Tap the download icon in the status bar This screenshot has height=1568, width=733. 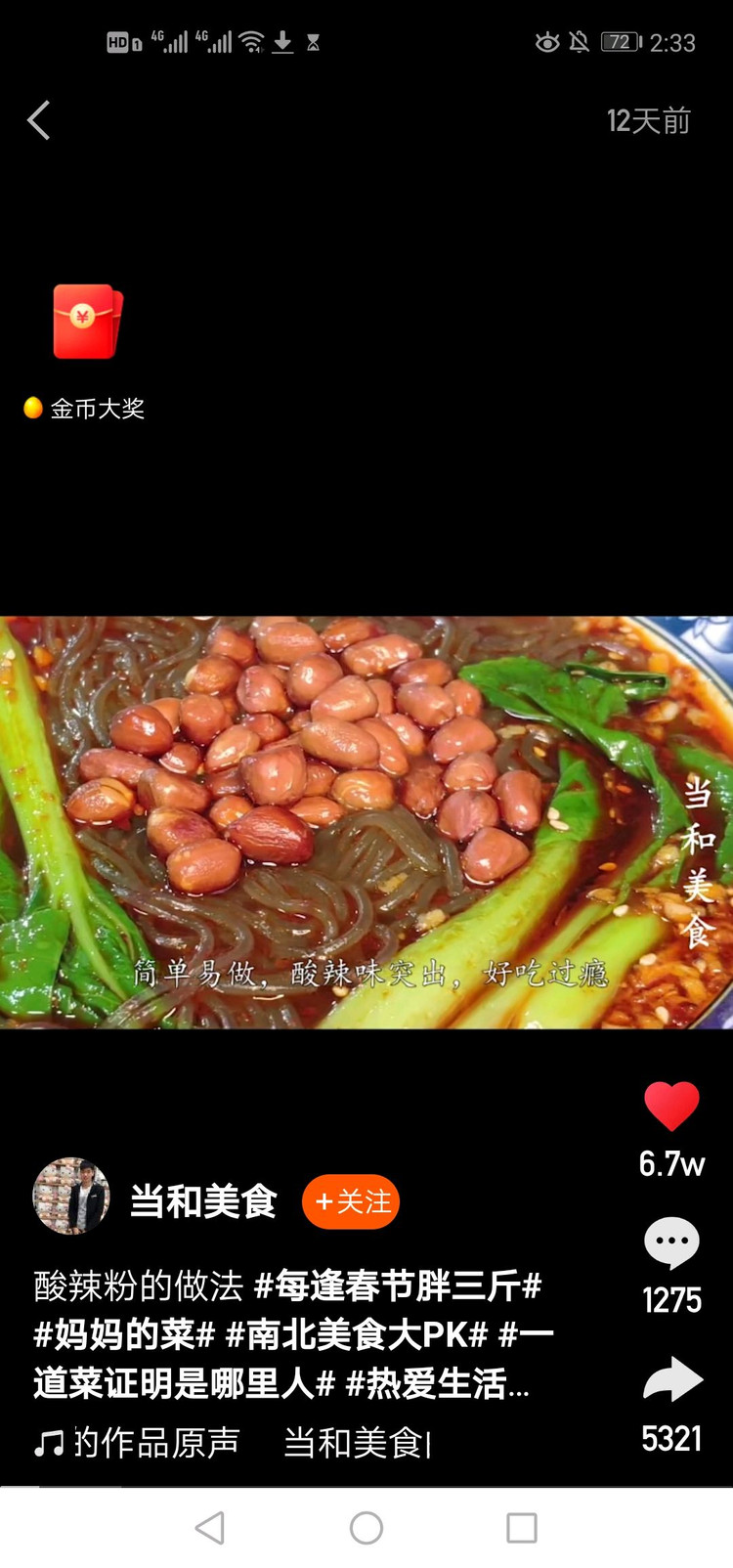pos(284,41)
